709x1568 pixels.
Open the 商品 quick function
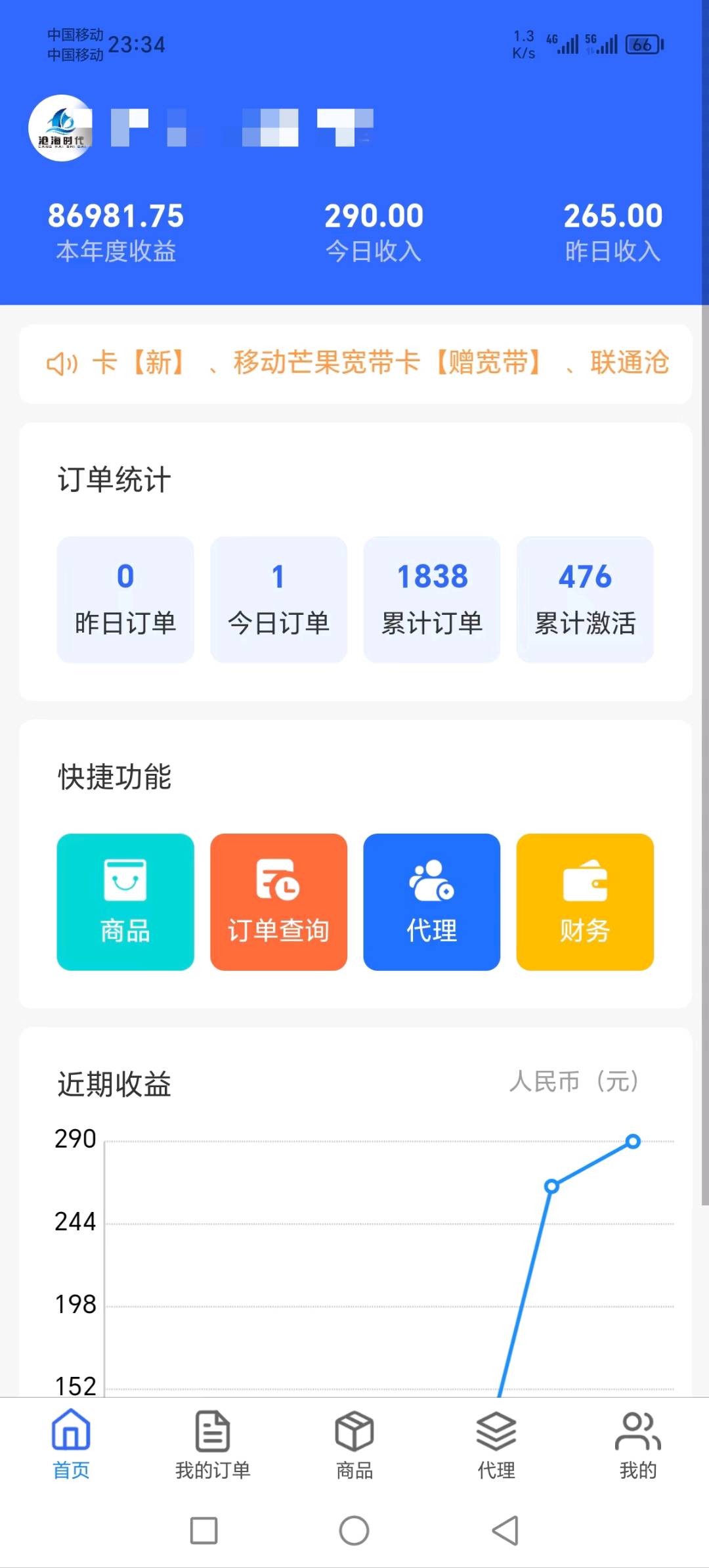(x=125, y=901)
